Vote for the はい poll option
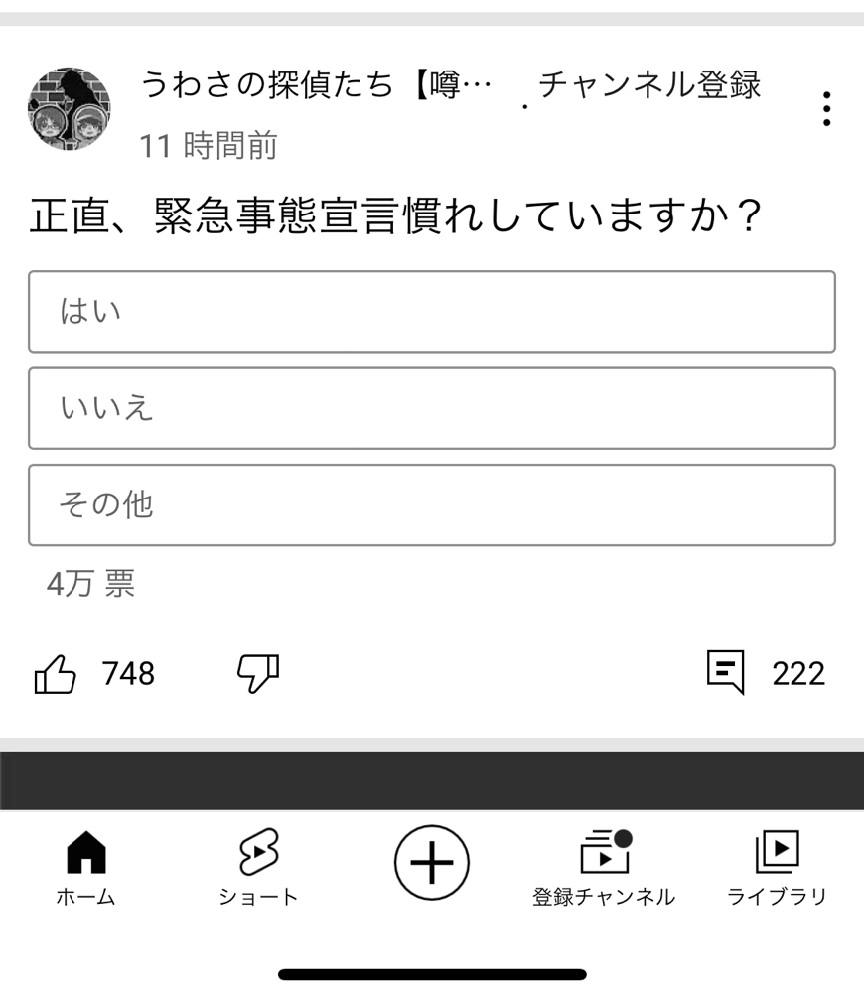 pos(431,312)
